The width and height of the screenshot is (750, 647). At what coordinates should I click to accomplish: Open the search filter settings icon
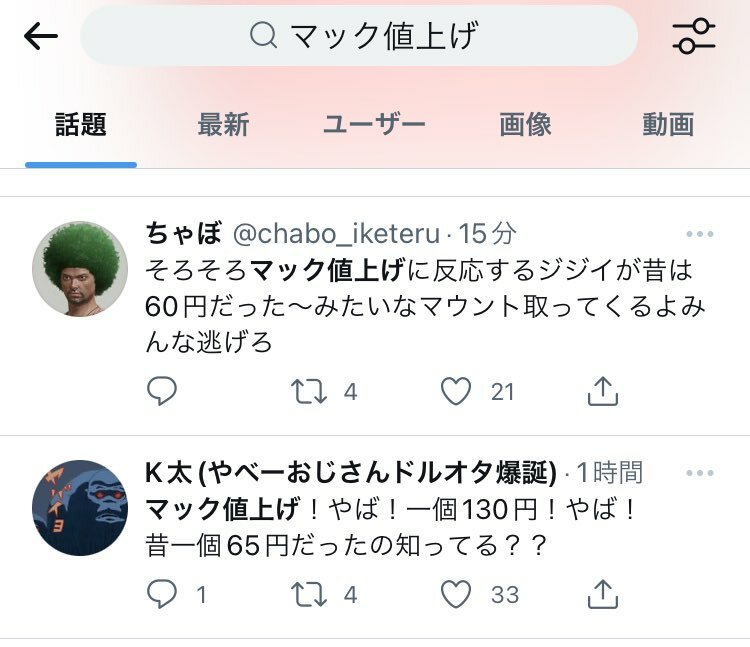click(693, 36)
